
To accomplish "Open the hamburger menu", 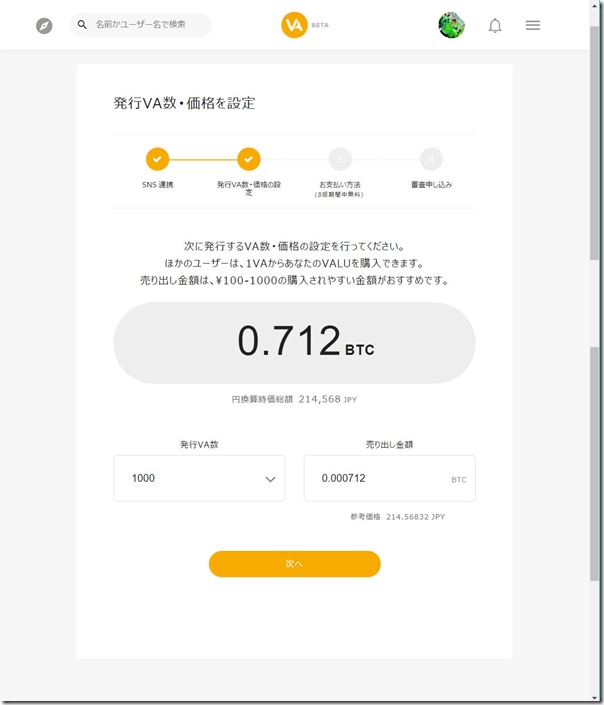I will pos(533,26).
